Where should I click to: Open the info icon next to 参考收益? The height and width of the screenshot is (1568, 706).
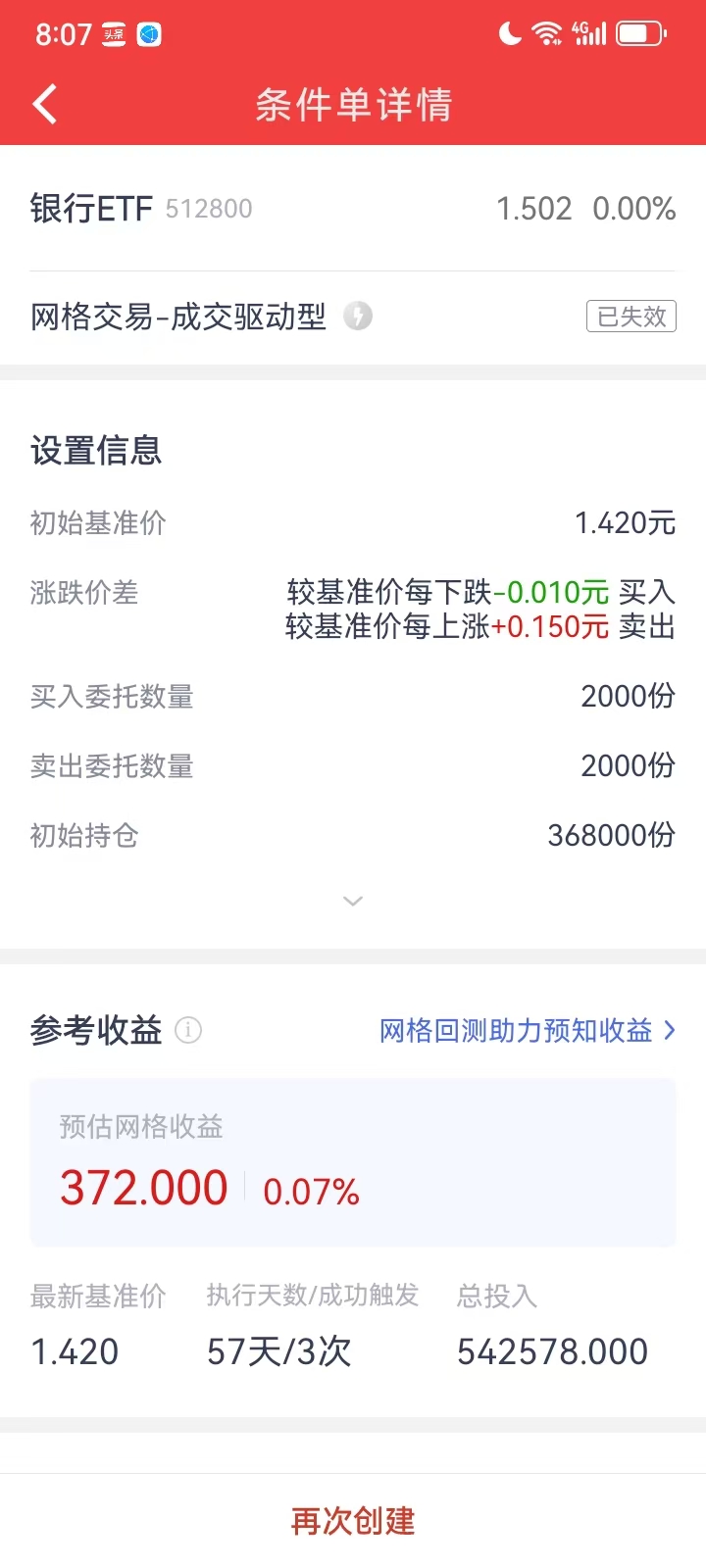tap(188, 1030)
